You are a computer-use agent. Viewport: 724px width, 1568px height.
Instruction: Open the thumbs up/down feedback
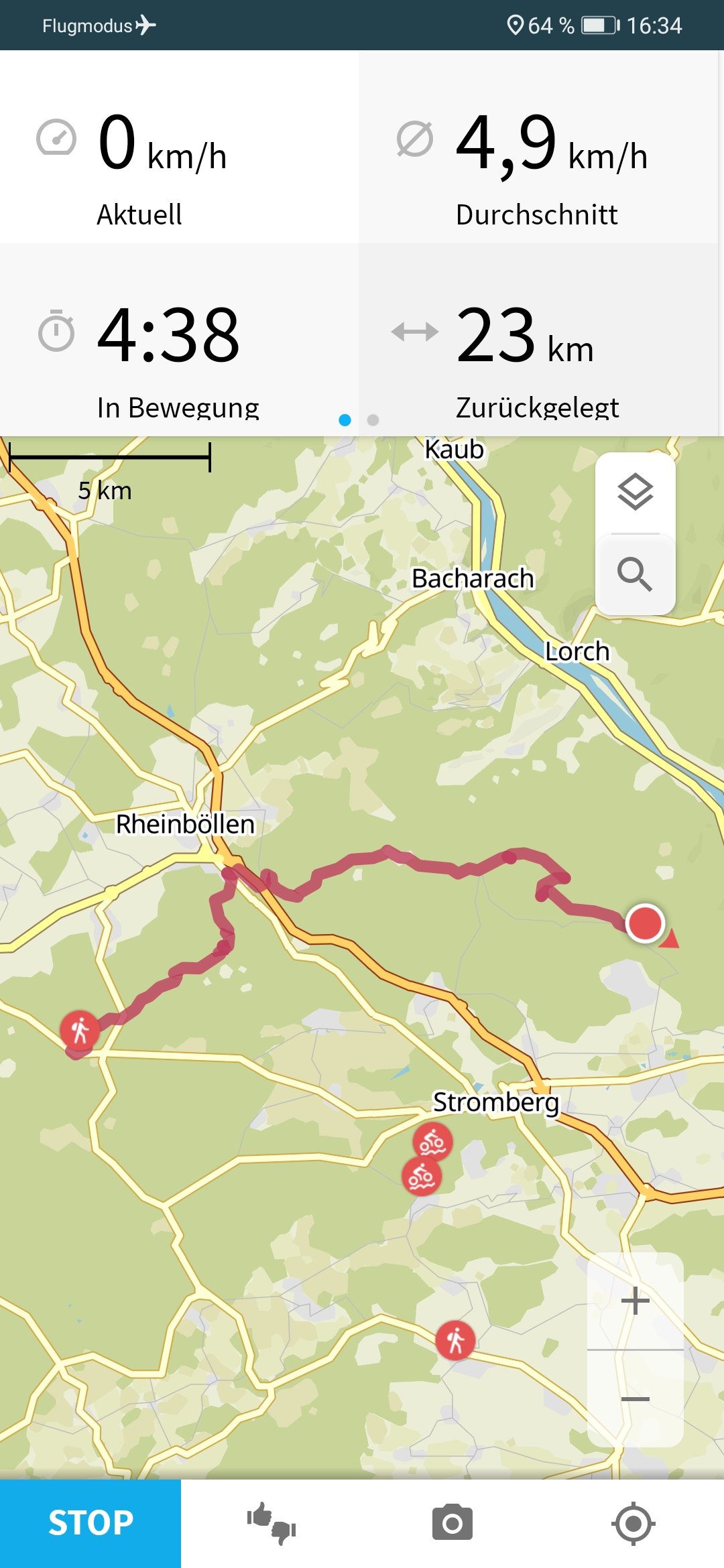pyautogui.click(x=271, y=1523)
